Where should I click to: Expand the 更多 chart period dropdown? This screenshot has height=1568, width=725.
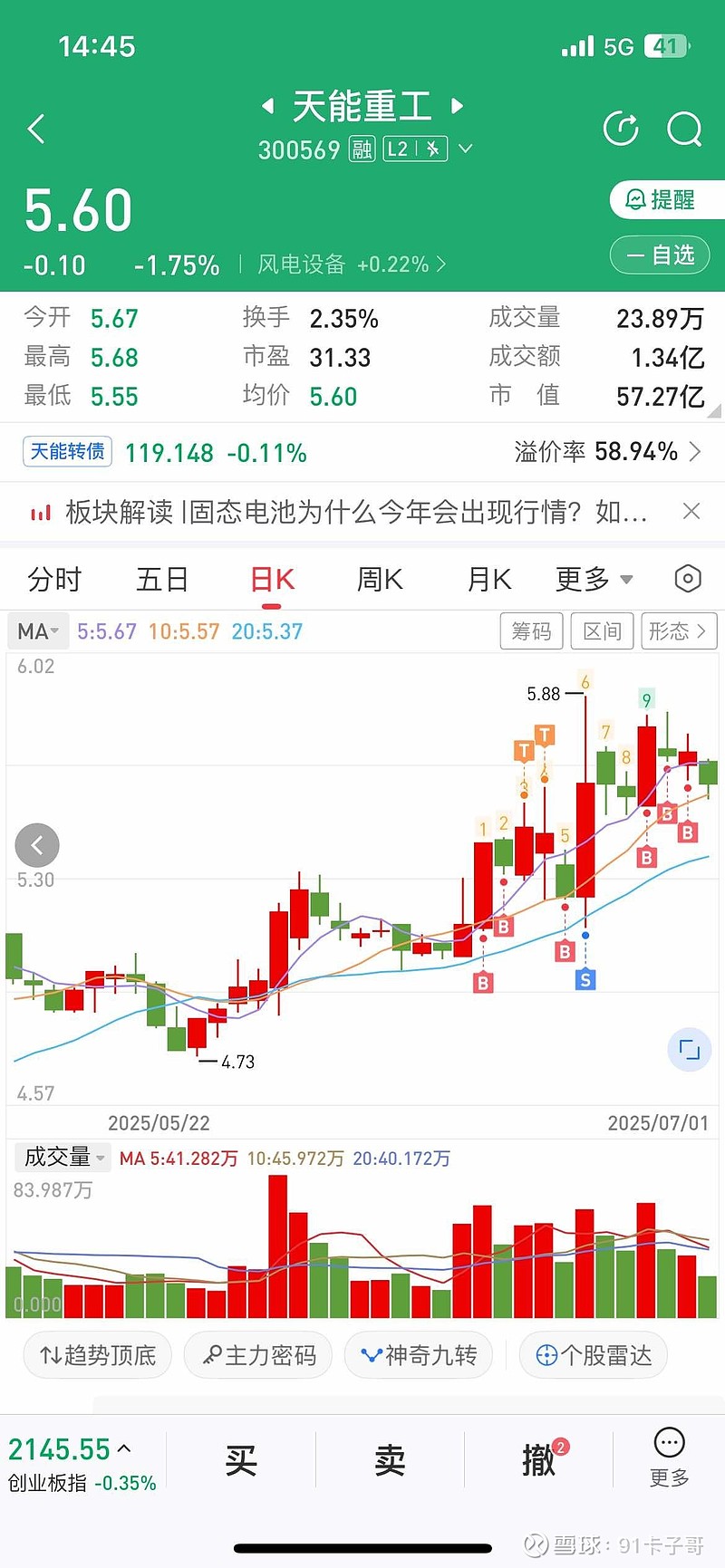594,579
